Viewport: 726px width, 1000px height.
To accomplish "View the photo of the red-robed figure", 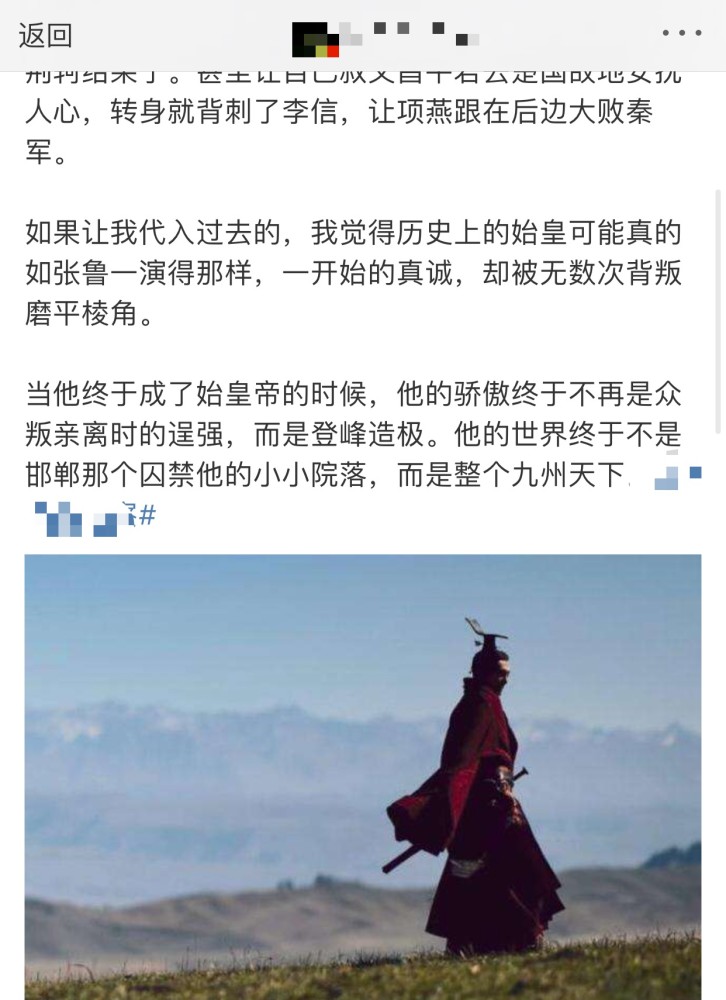I will [363, 775].
